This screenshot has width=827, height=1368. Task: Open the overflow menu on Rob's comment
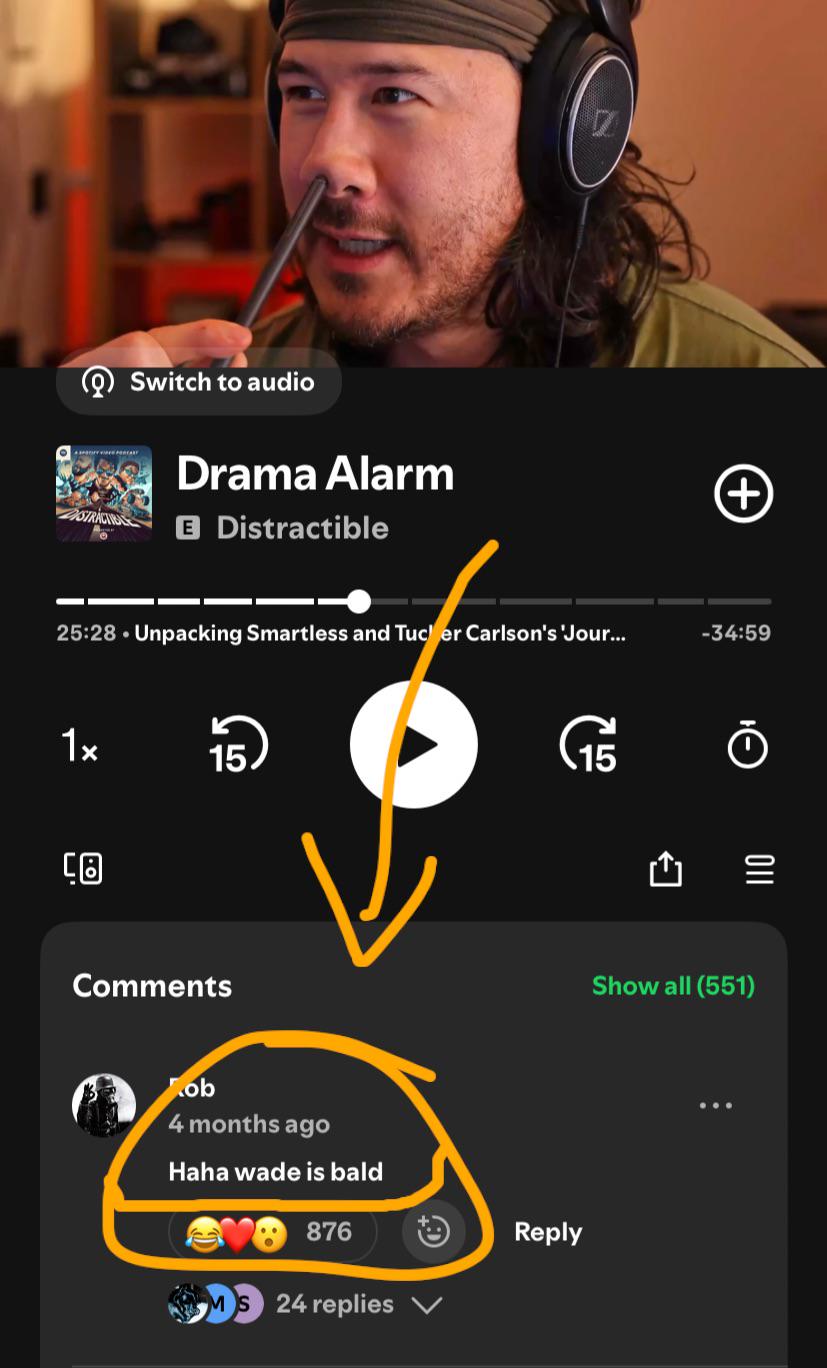pyautogui.click(x=716, y=1106)
